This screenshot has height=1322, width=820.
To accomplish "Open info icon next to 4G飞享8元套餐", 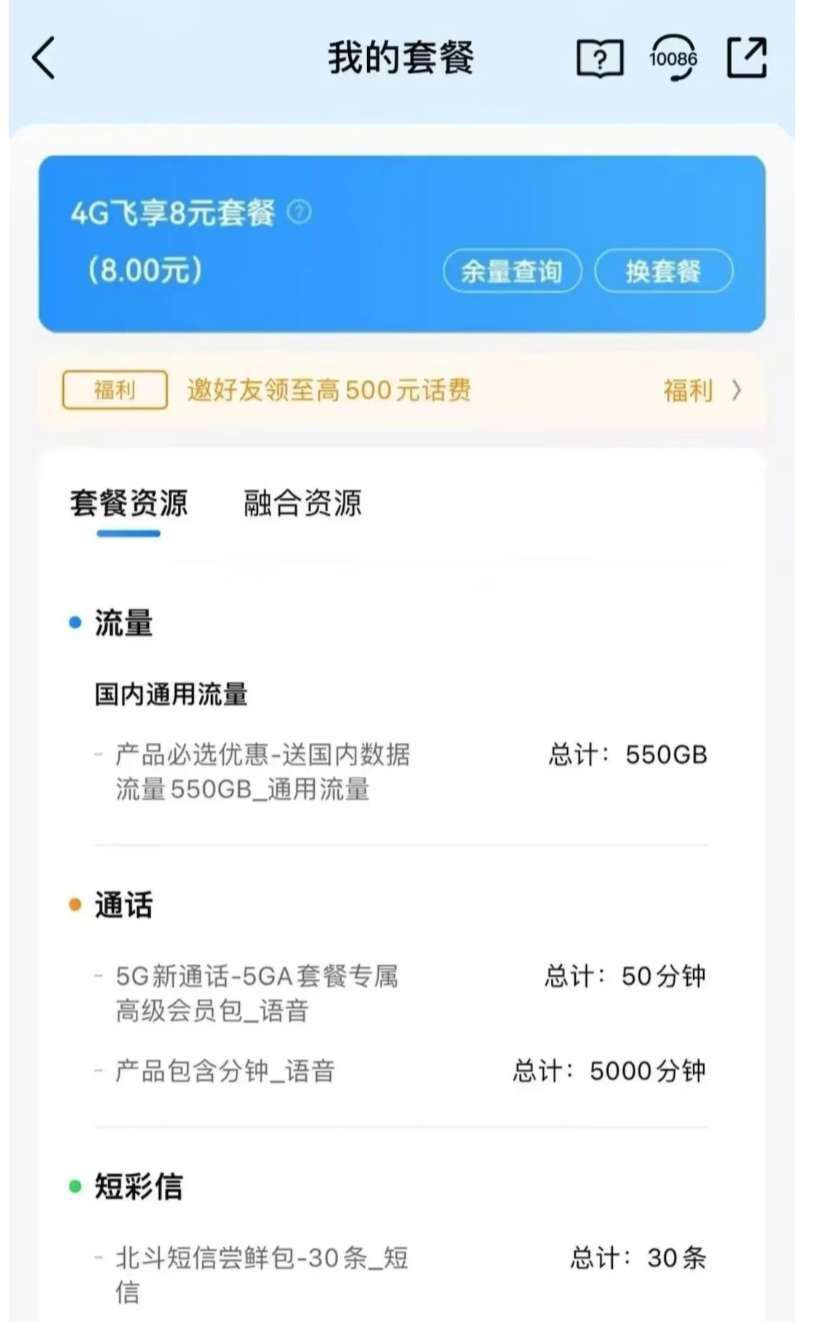I will tap(299, 212).
